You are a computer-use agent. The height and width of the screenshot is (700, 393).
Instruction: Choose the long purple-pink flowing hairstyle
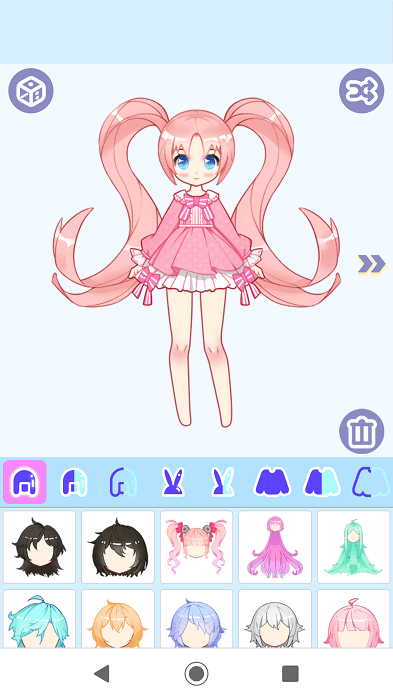coord(275,547)
